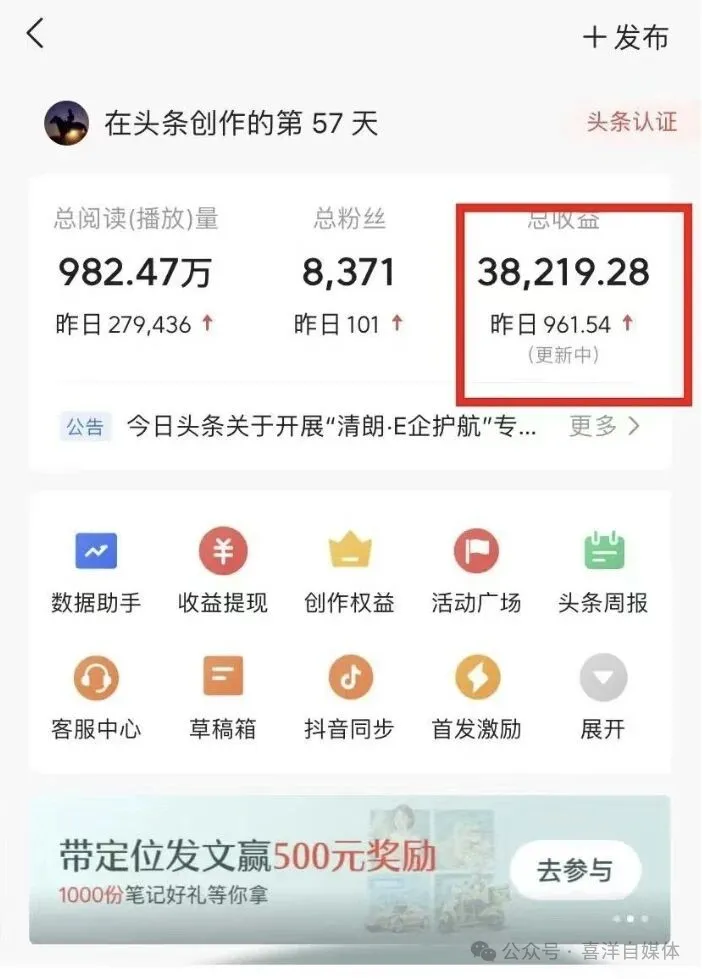Expand more tools via 展开

pyautogui.click(x=603, y=695)
